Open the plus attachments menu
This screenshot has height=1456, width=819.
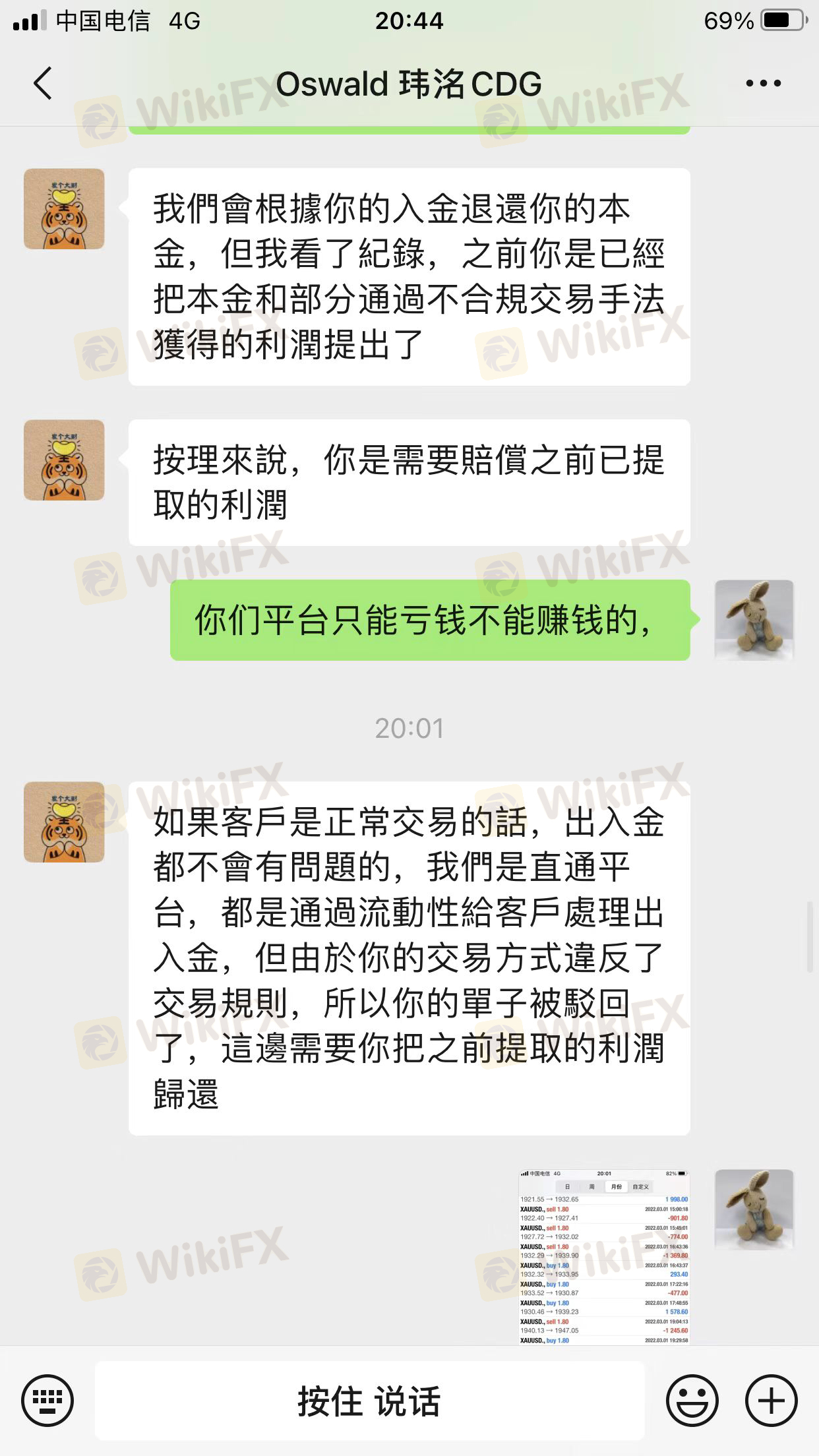[x=771, y=1401]
